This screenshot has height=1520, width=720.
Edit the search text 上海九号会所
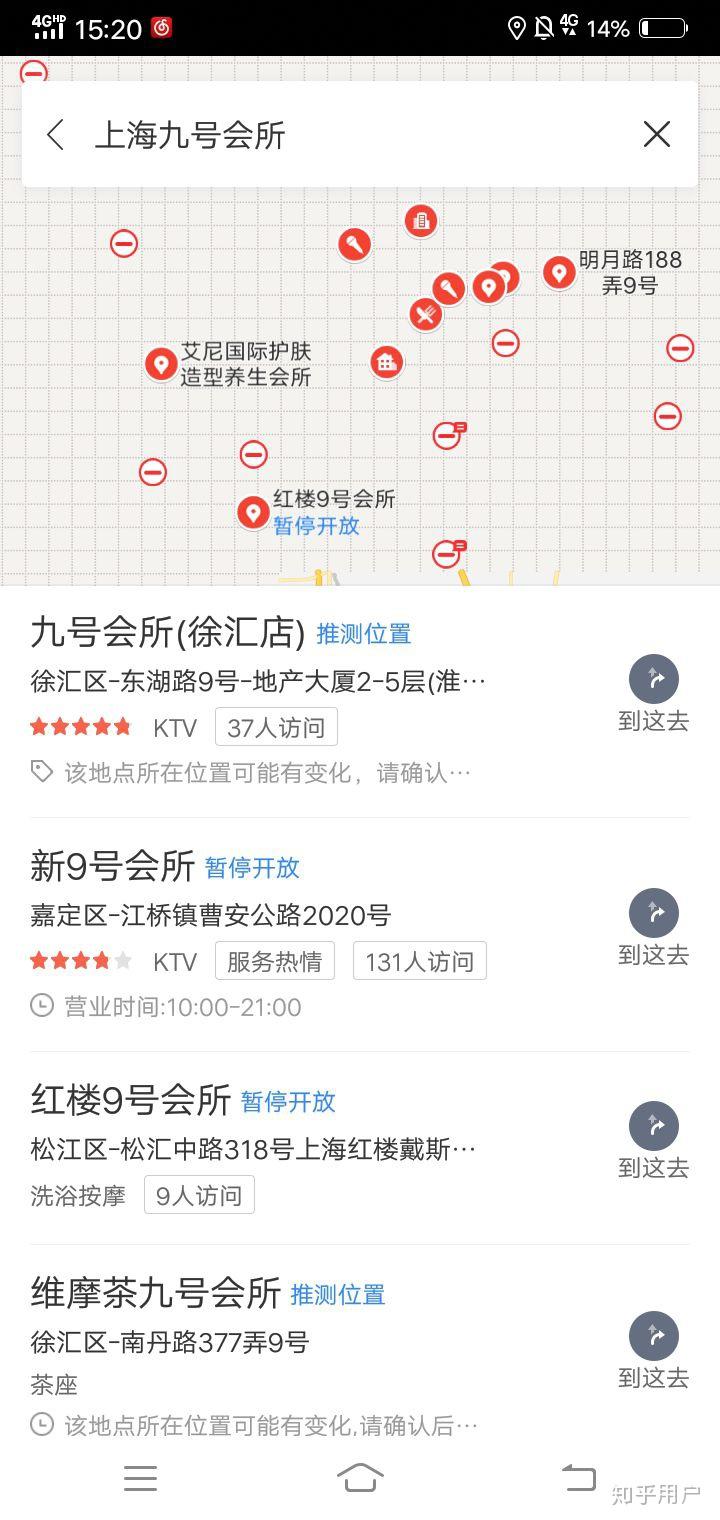tap(300, 135)
